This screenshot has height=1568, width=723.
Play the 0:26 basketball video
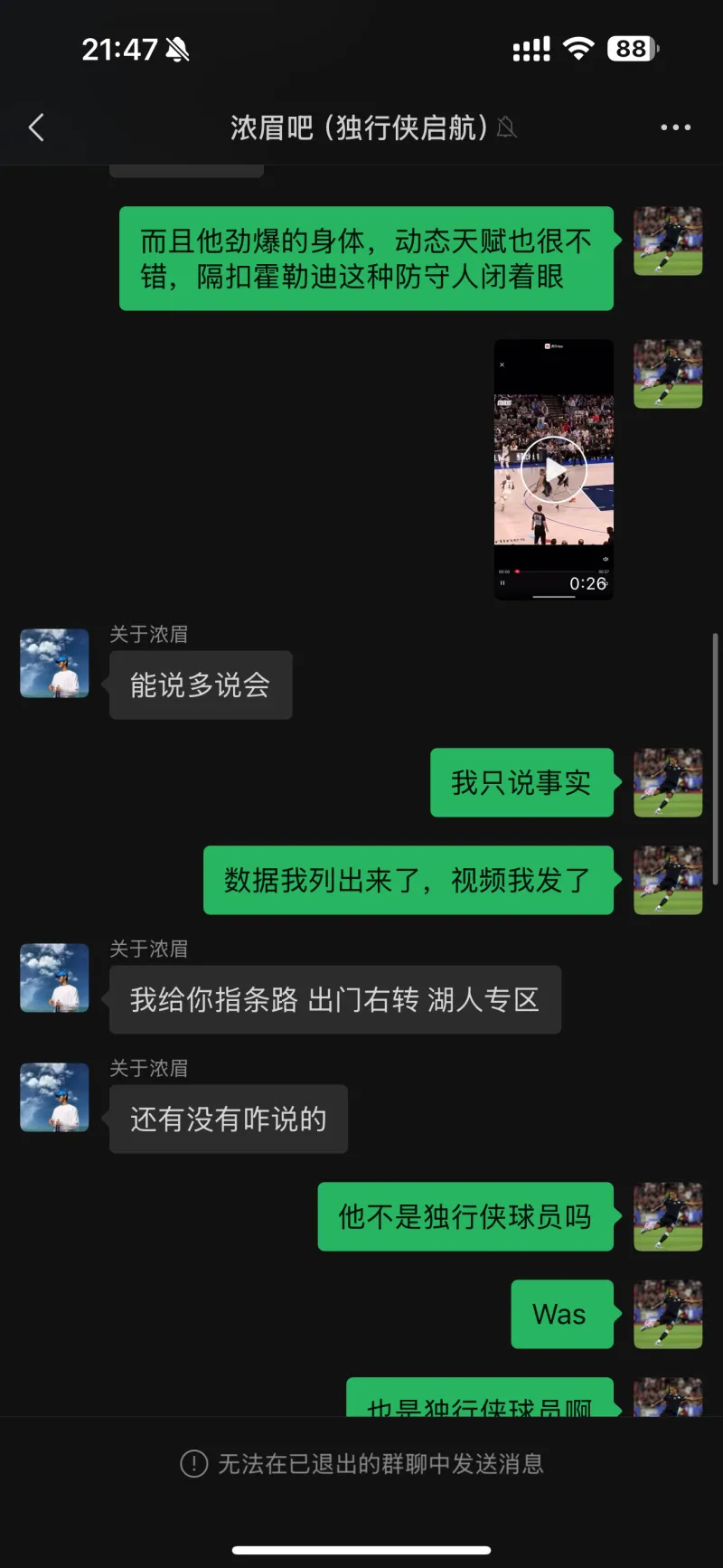click(553, 469)
